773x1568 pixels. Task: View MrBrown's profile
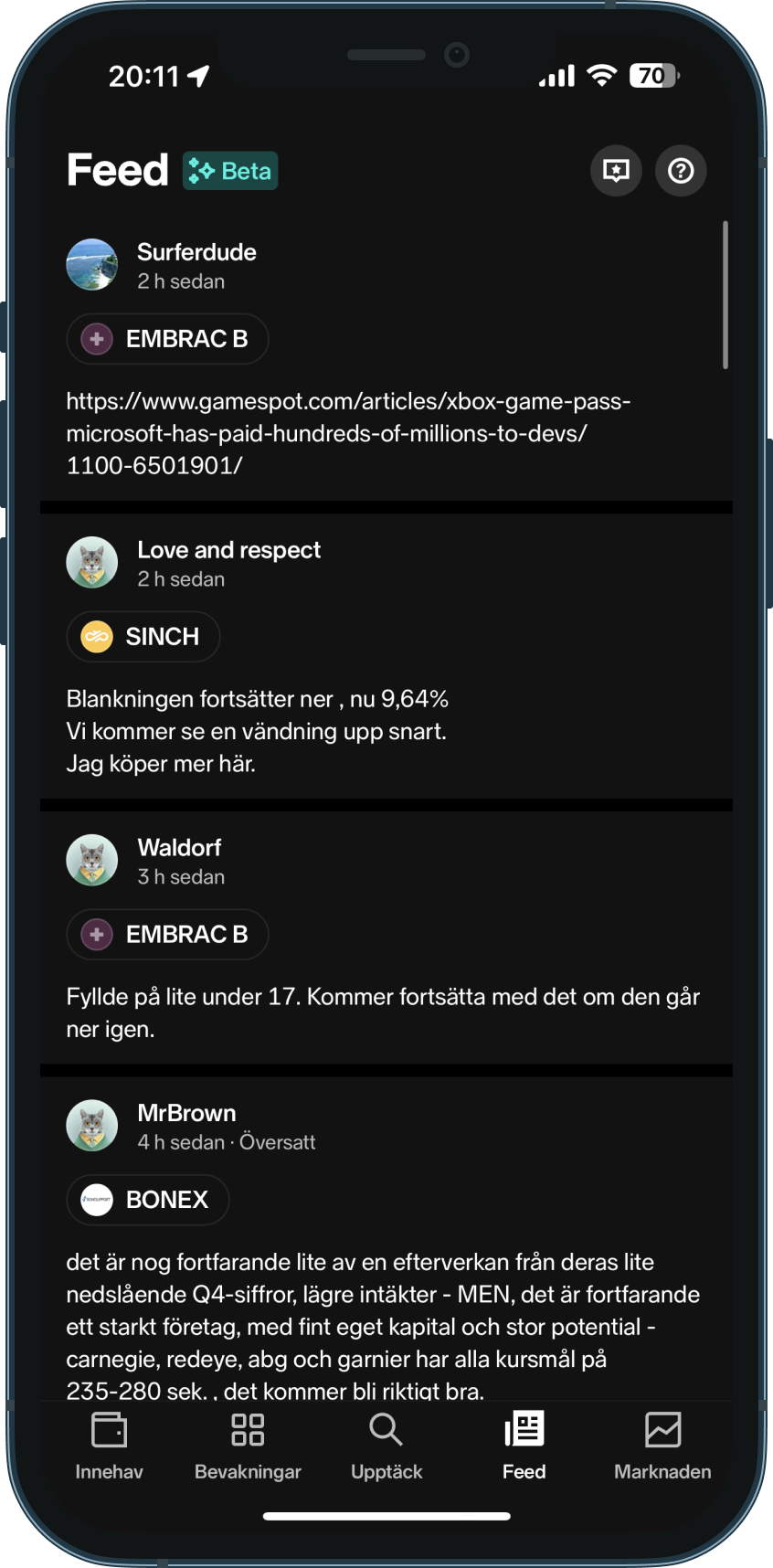click(x=186, y=1113)
